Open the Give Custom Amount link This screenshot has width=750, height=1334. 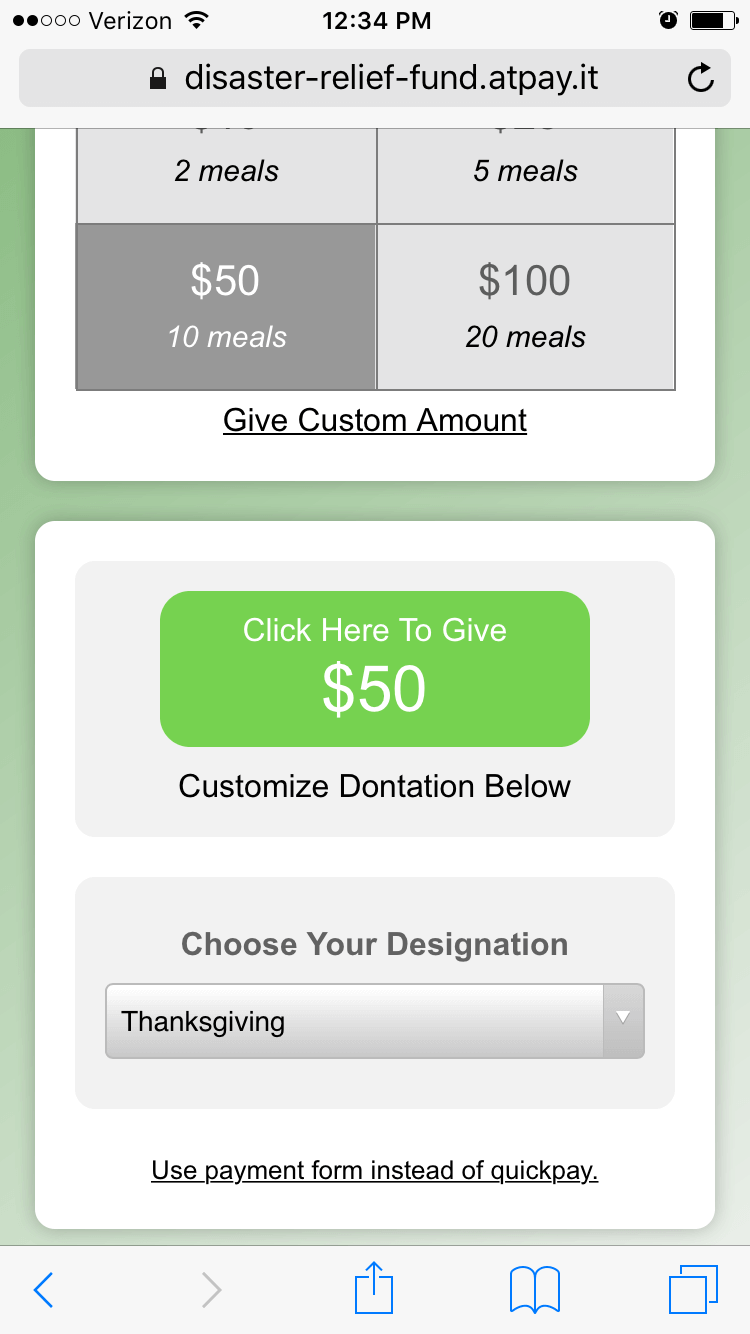[375, 420]
